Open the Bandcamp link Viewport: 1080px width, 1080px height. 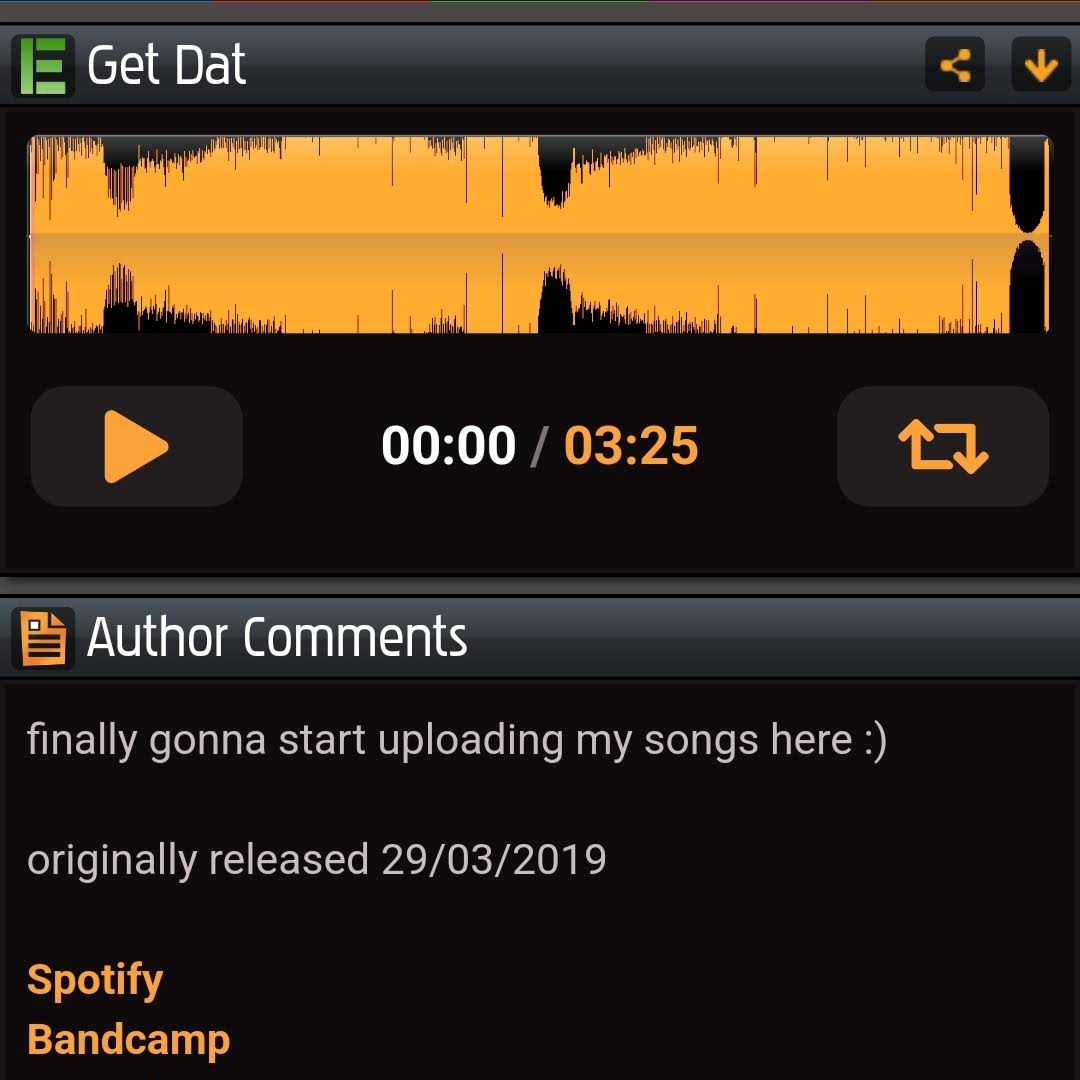pos(128,1040)
